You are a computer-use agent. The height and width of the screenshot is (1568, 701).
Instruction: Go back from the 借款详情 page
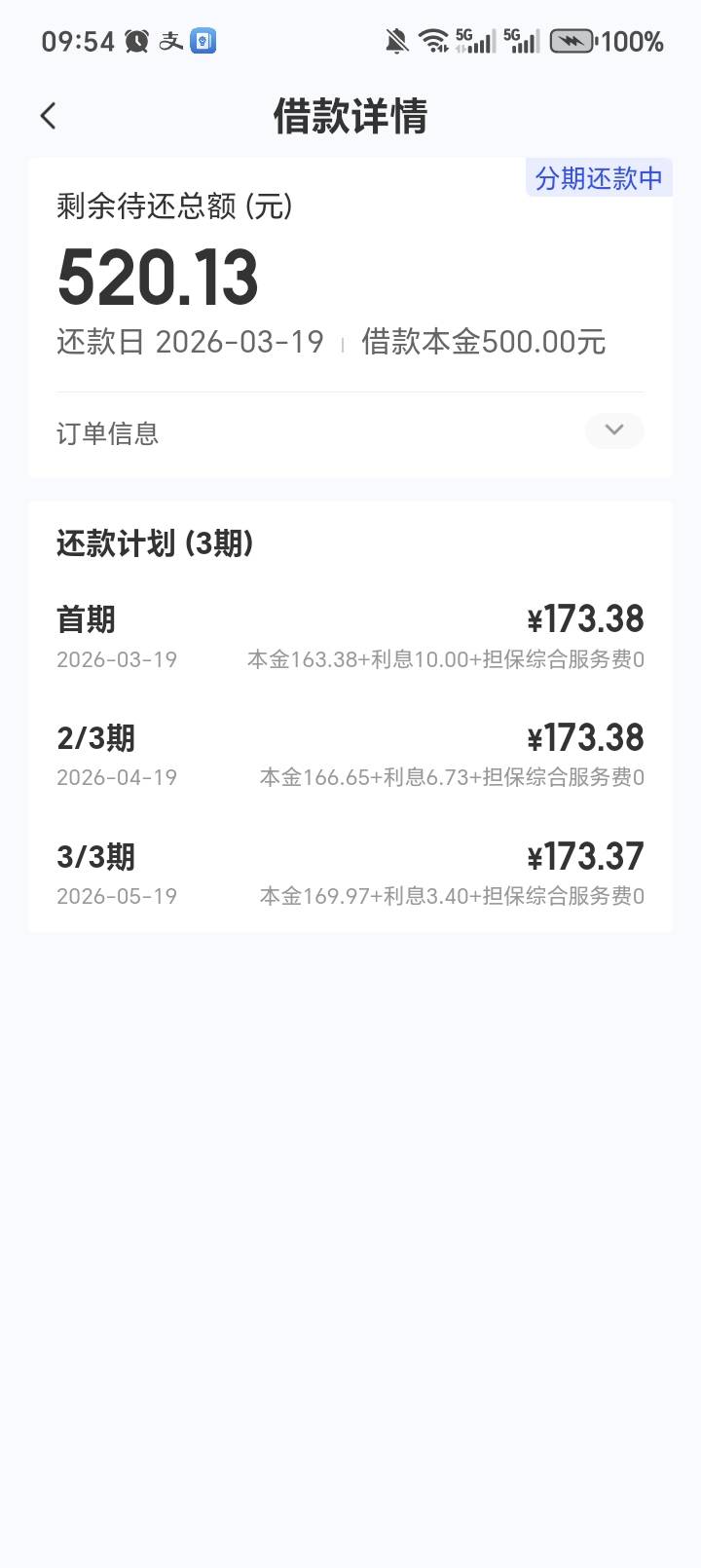click(x=48, y=116)
